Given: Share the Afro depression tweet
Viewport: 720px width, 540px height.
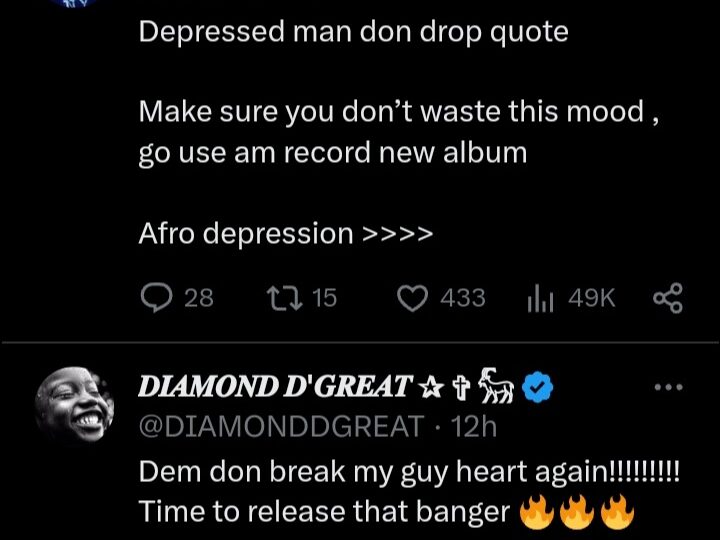Looking at the screenshot, I should 667,297.
